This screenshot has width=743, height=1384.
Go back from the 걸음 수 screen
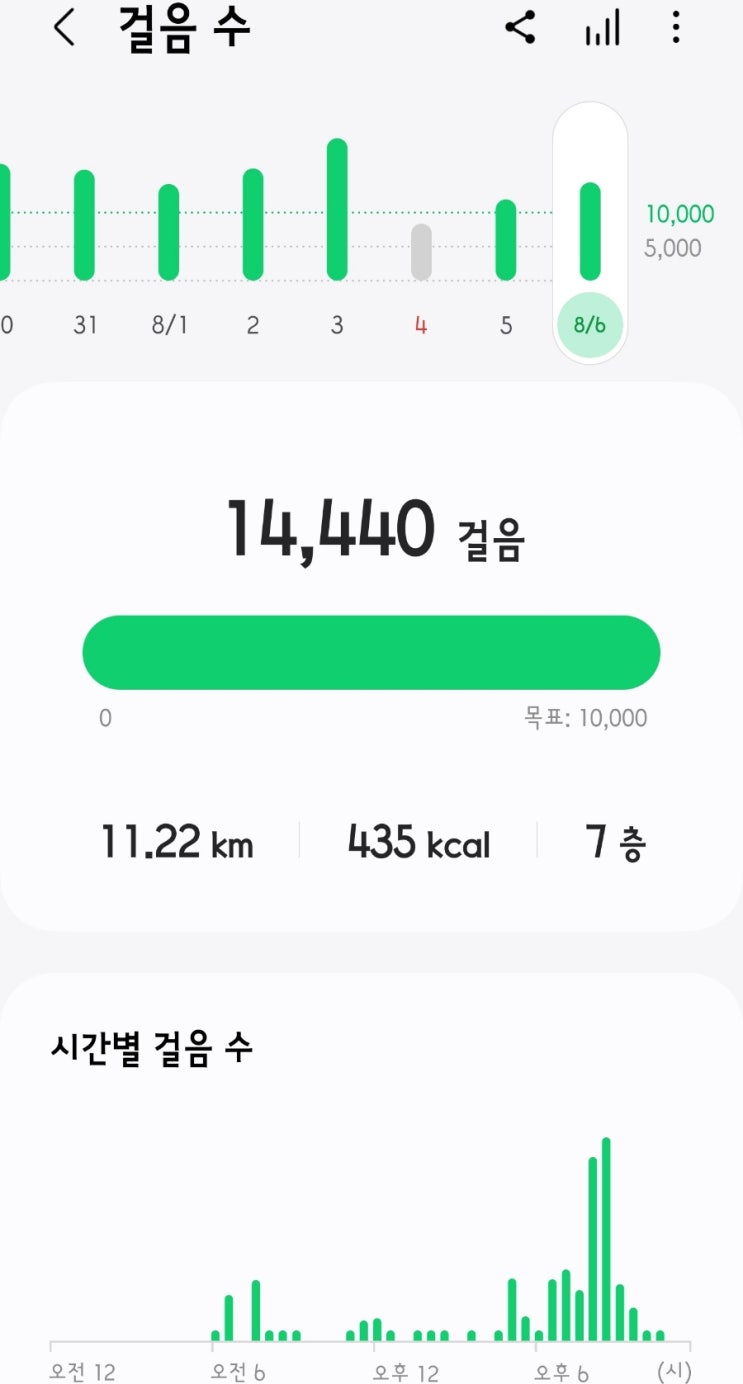pos(64,28)
